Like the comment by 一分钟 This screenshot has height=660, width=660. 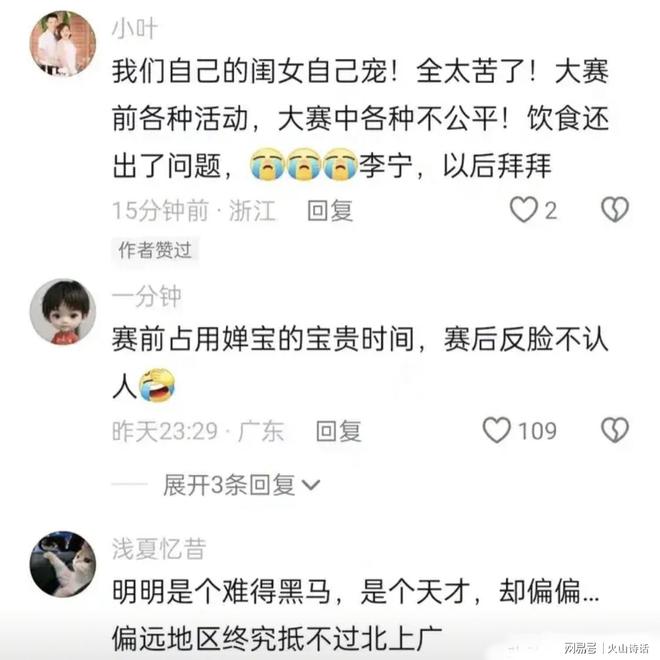point(498,430)
